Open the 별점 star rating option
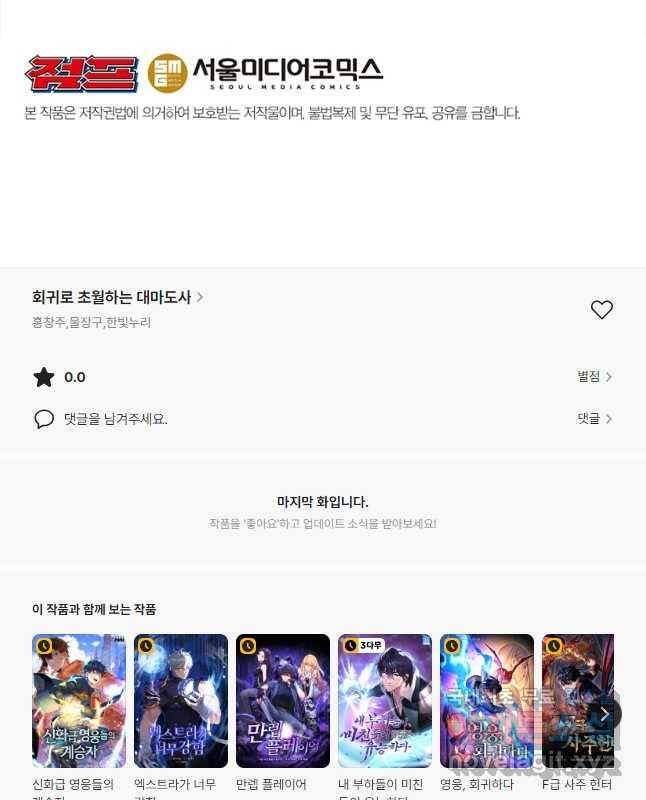This screenshot has height=800, width=646. [594, 377]
